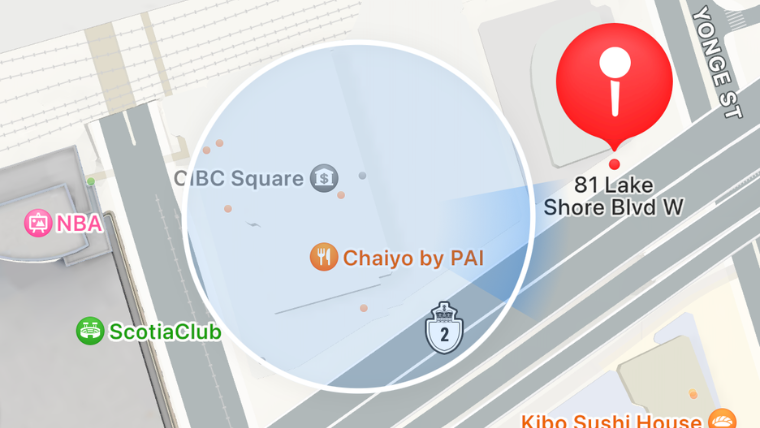Image resolution: width=760 pixels, height=428 pixels.
Task: Open the NBA store marker
Action: (x=38, y=223)
